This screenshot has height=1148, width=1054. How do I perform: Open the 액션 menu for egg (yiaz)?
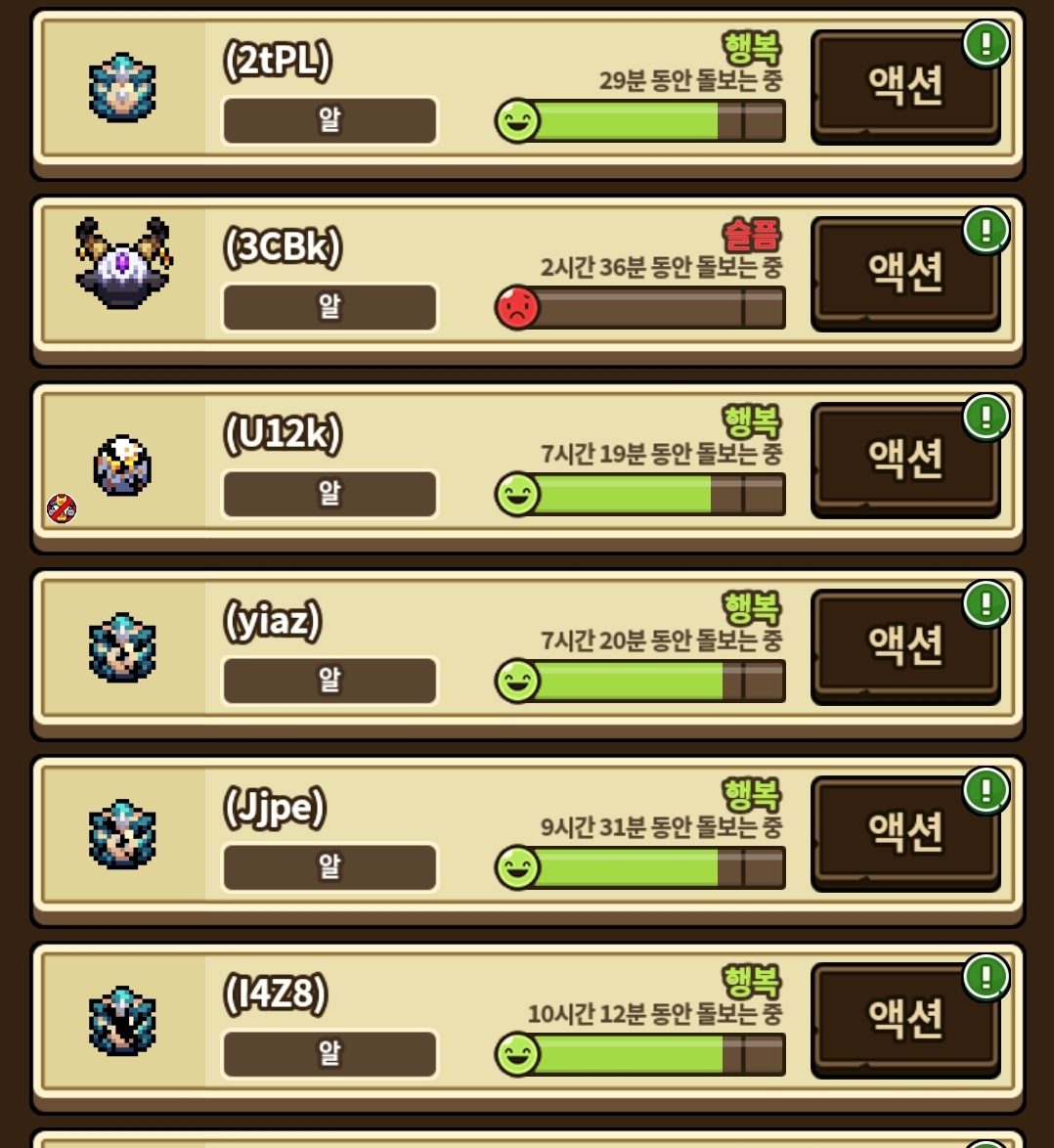(904, 646)
